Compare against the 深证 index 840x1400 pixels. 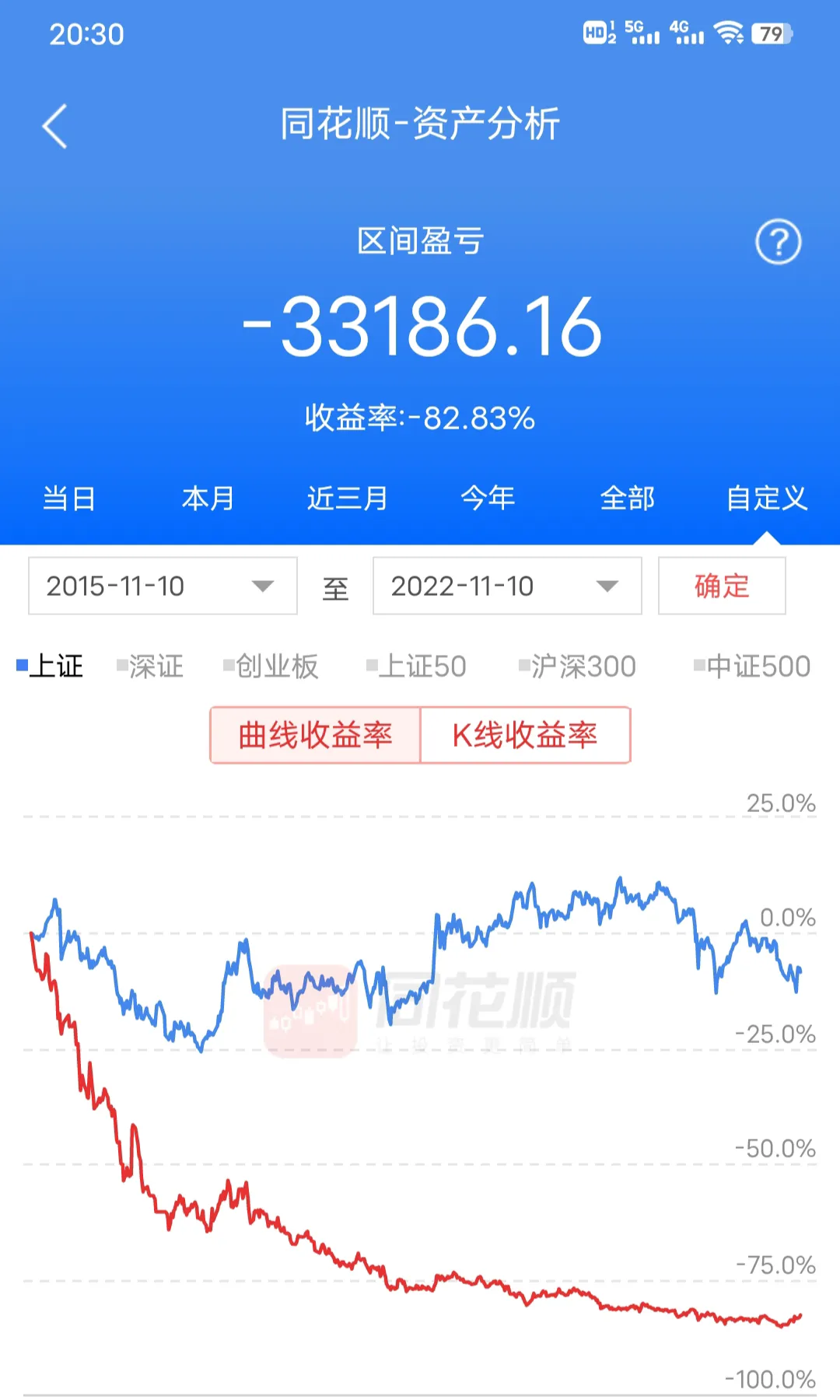150,667
